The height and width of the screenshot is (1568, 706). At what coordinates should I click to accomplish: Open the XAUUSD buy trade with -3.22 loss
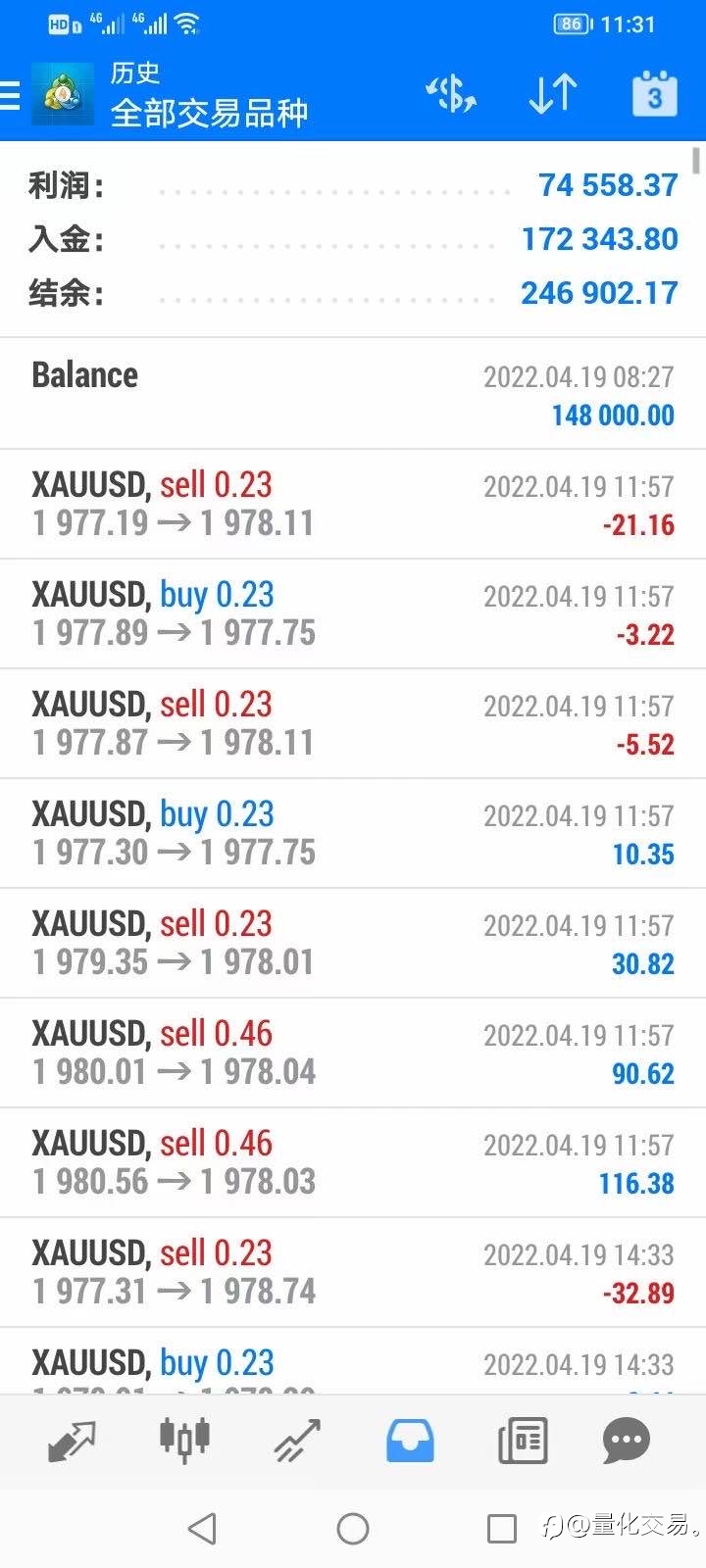(353, 614)
